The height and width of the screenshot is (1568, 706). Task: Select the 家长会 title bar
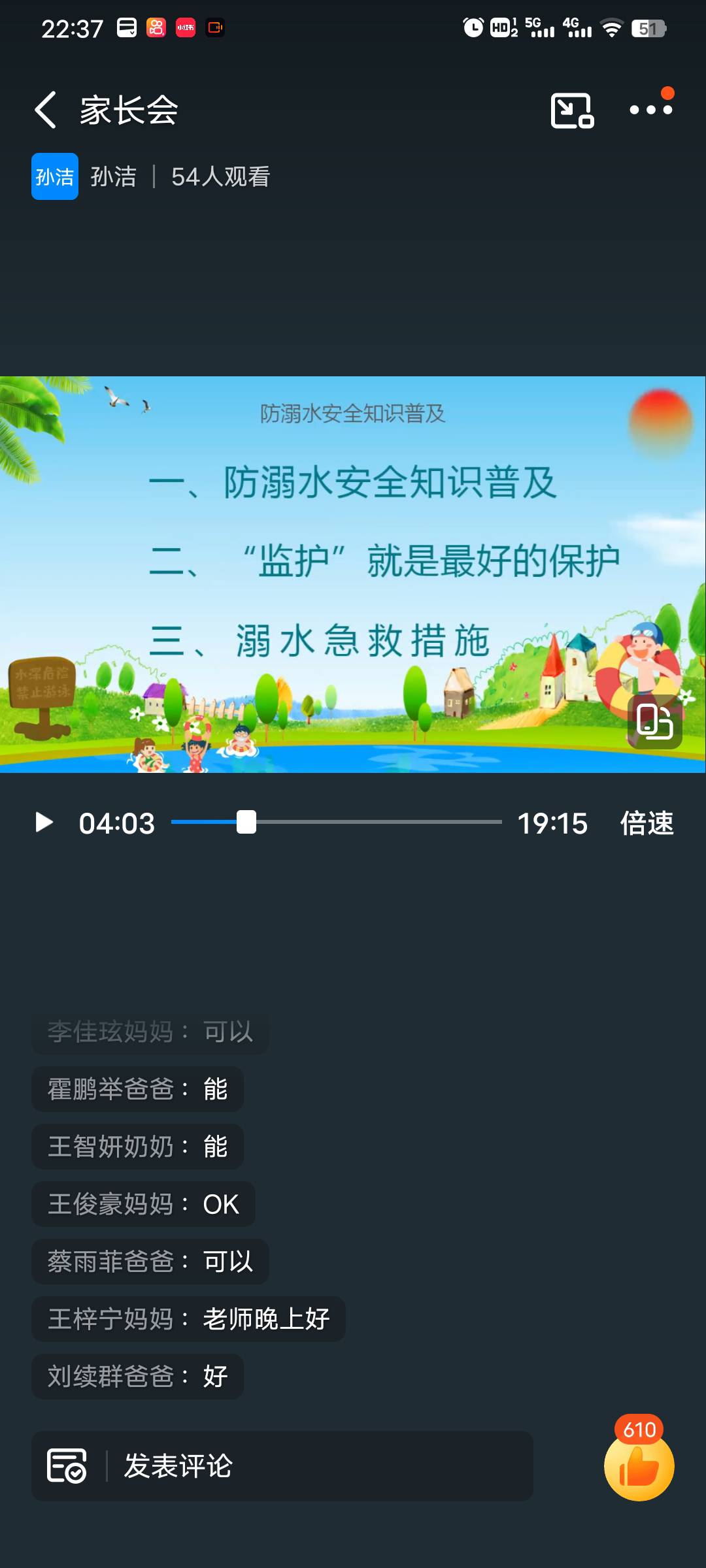[127, 110]
